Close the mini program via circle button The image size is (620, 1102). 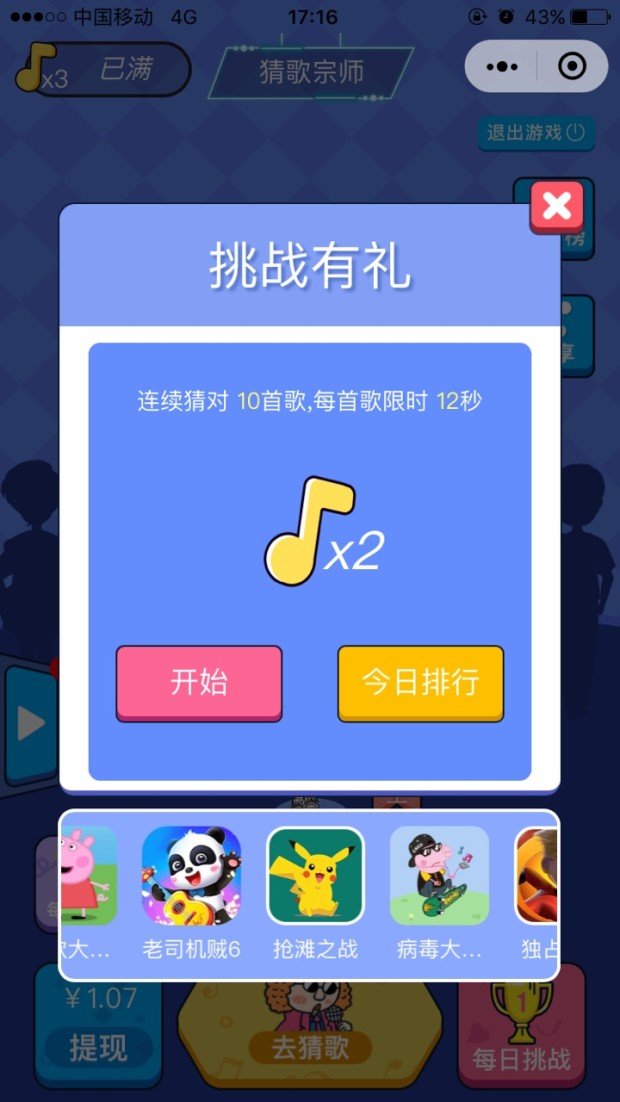tap(572, 67)
